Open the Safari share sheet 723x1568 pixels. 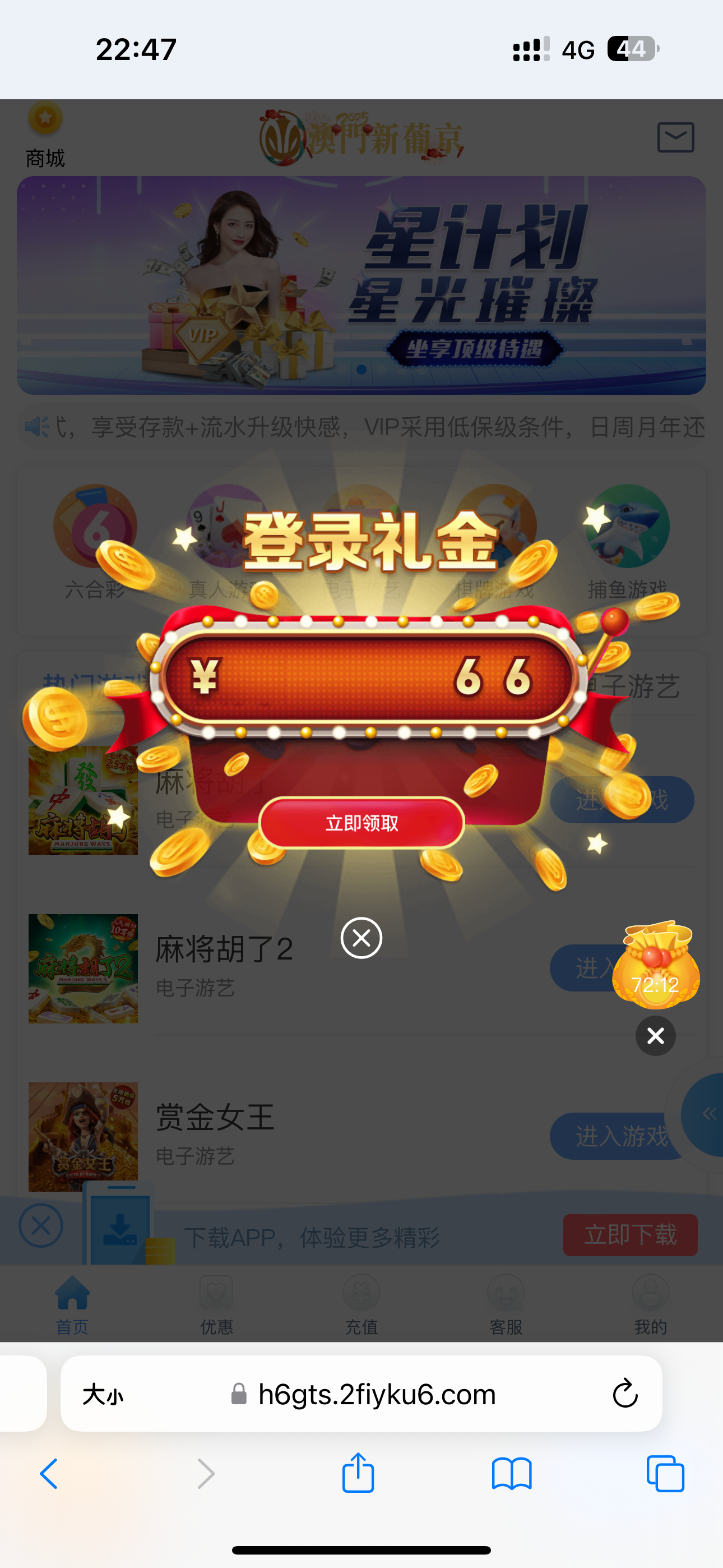click(x=358, y=1474)
